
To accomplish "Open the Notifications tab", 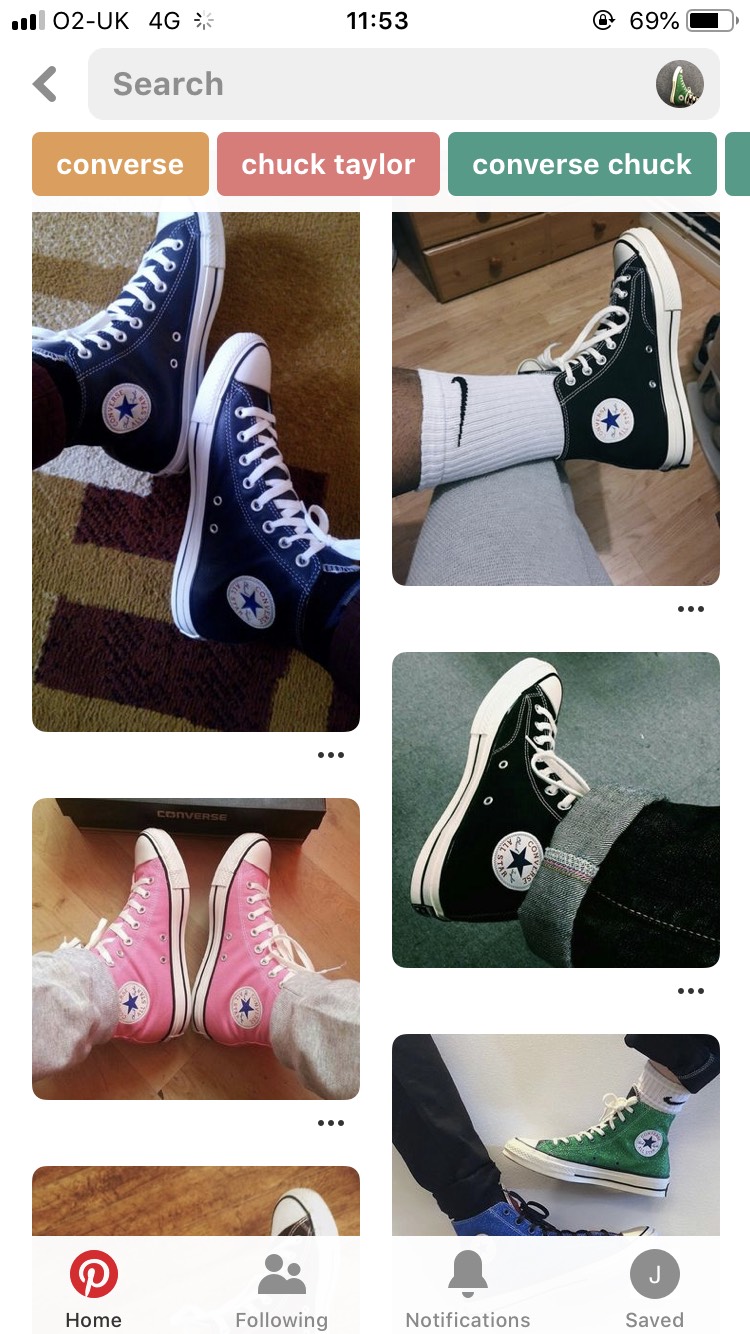I will click(x=468, y=1290).
